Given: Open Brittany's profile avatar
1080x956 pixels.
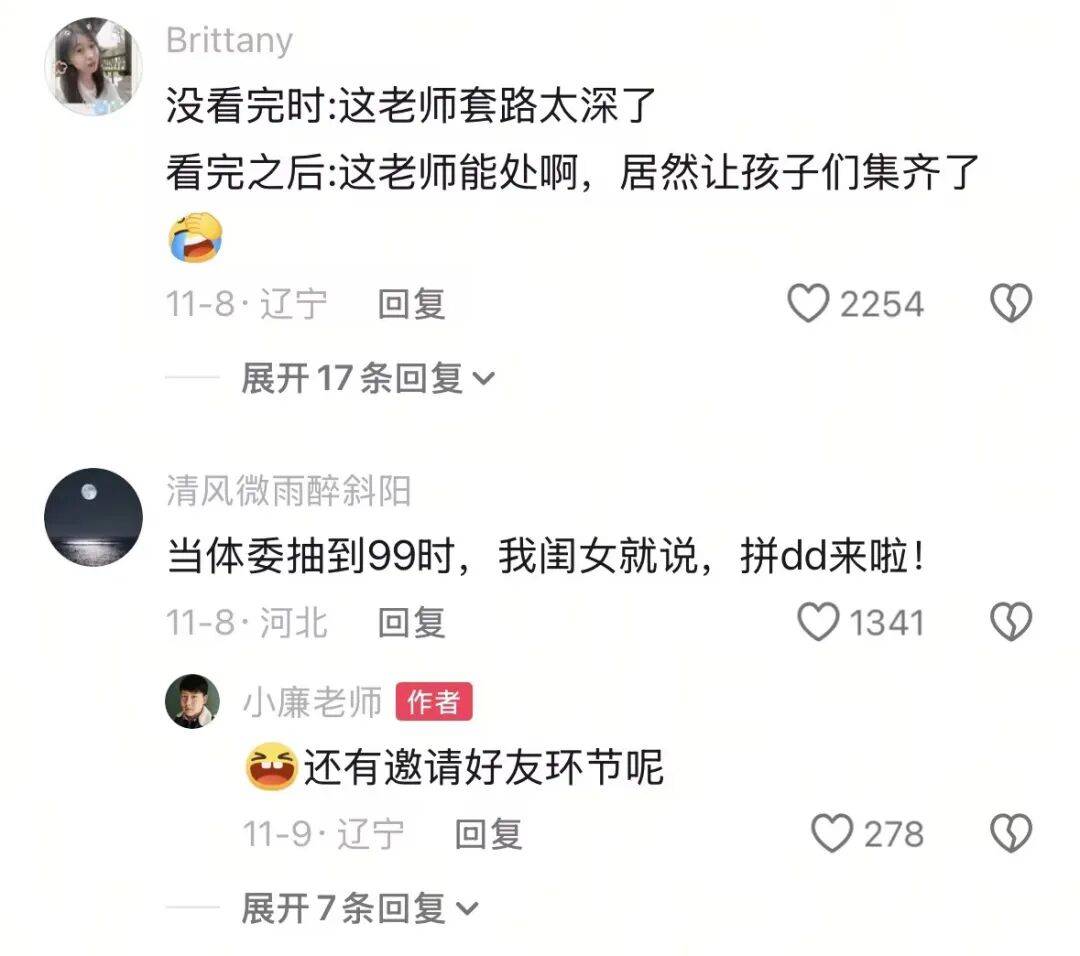Looking at the screenshot, I should (94, 66).
